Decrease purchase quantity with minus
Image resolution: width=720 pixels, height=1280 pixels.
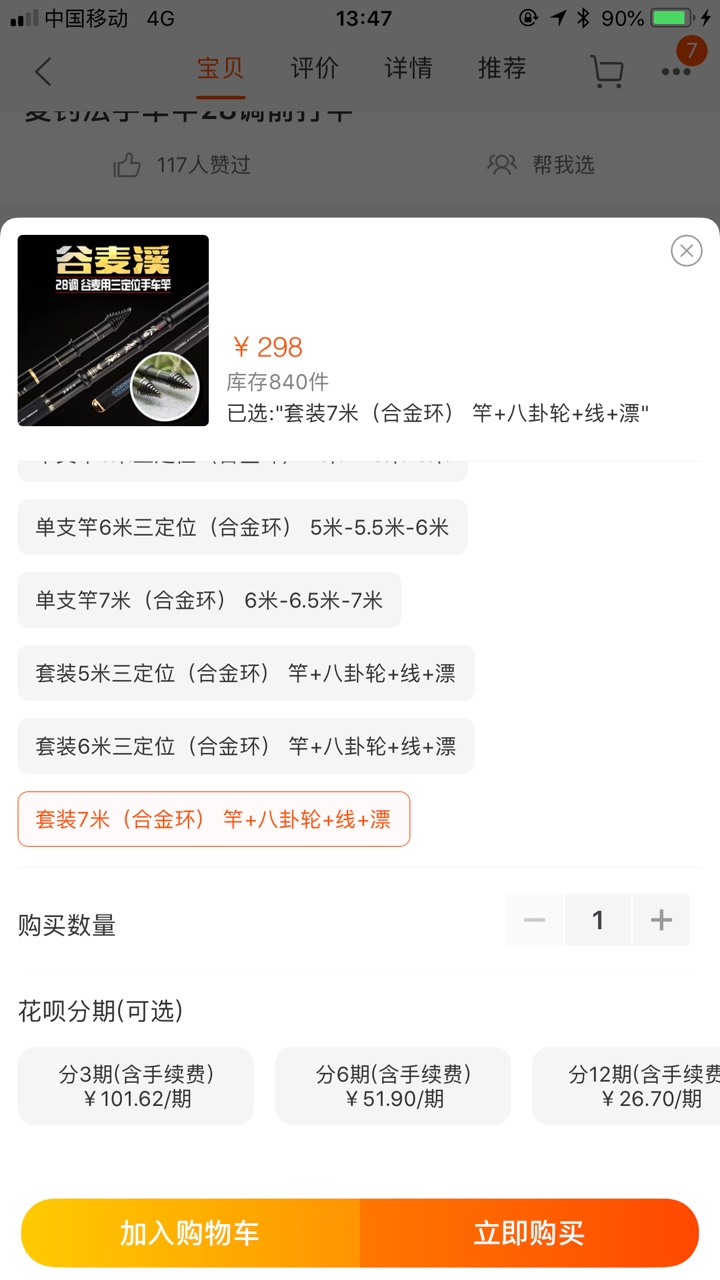[535, 920]
